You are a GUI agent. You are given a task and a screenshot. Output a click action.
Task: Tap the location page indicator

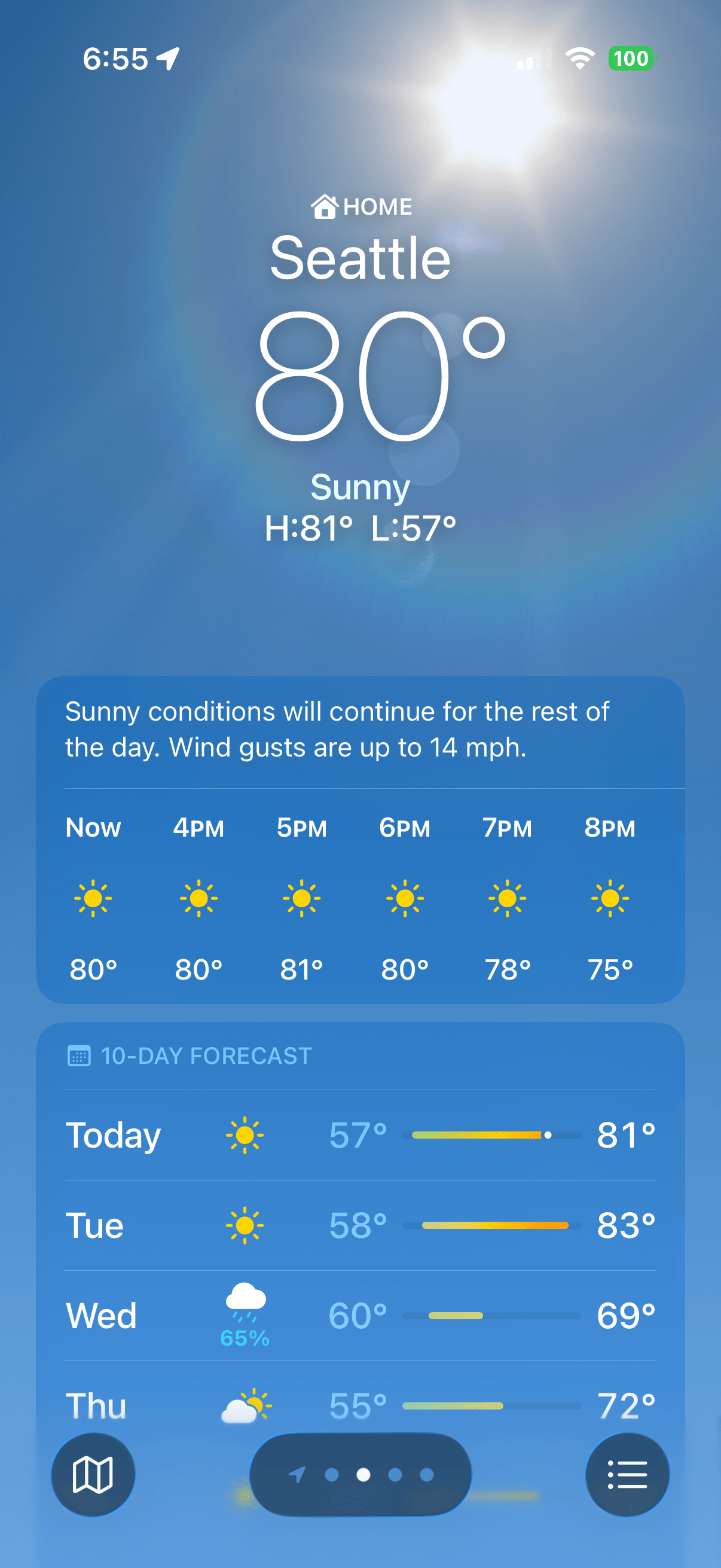click(x=360, y=1474)
